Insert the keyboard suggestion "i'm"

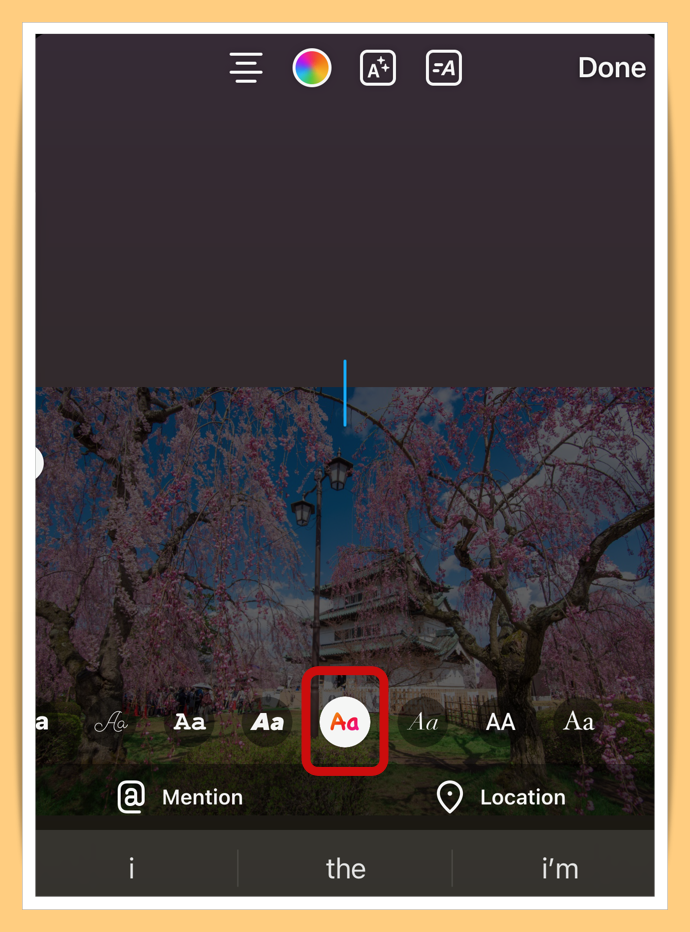(559, 868)
